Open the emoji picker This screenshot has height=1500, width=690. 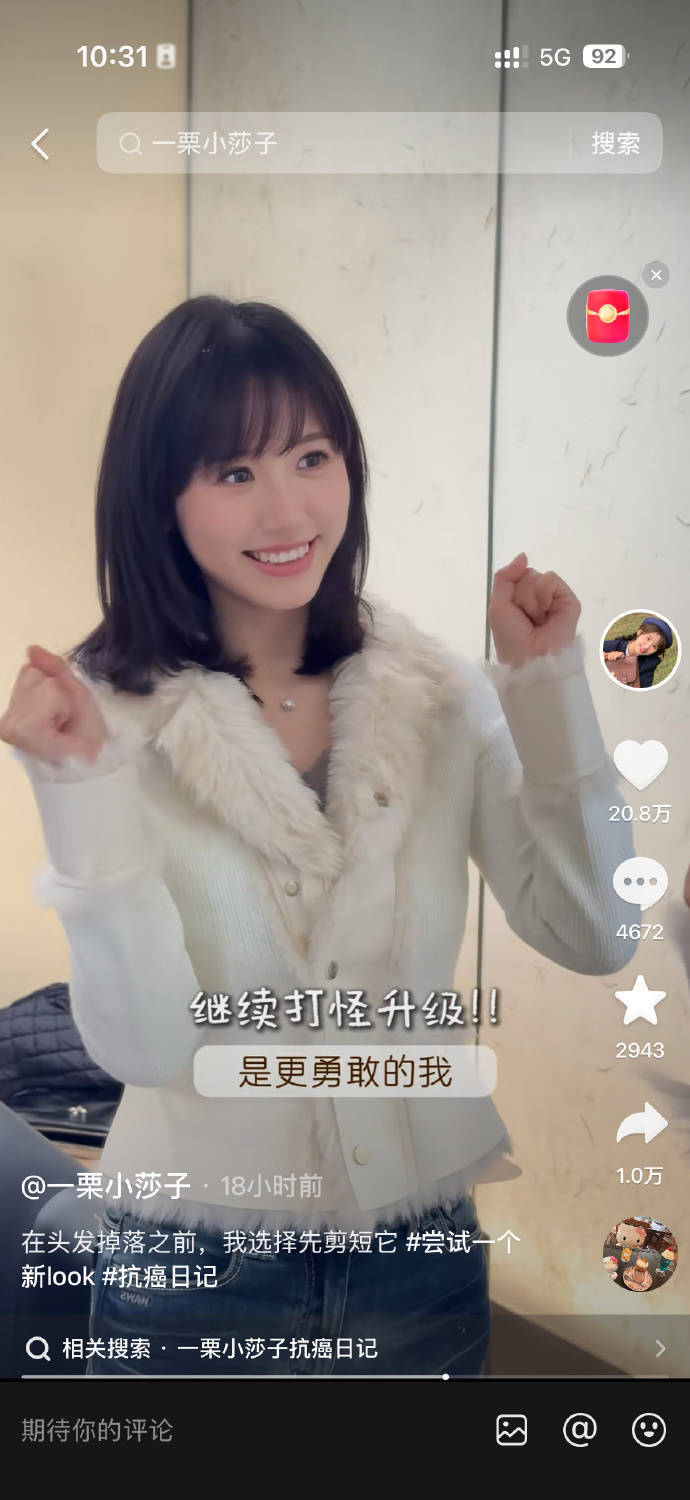click(x=649, y=1430)
